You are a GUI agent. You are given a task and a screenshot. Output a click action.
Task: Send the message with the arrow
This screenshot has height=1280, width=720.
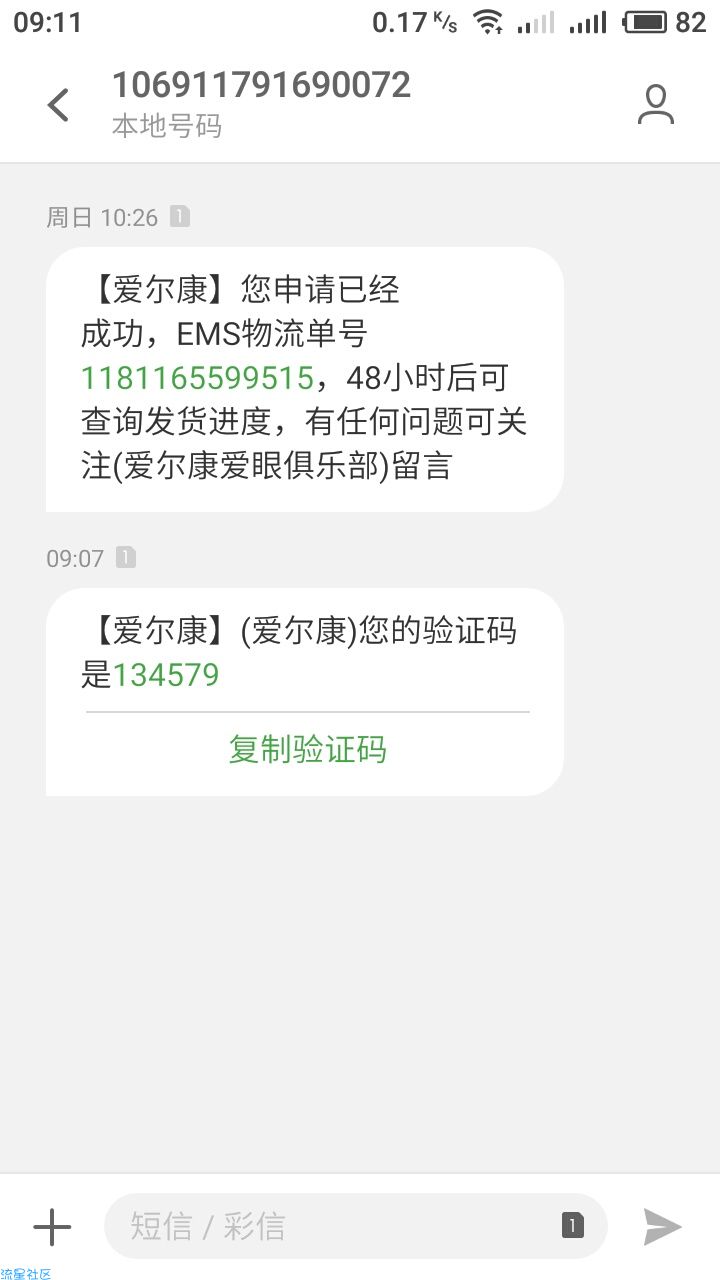click(661, 1226)
